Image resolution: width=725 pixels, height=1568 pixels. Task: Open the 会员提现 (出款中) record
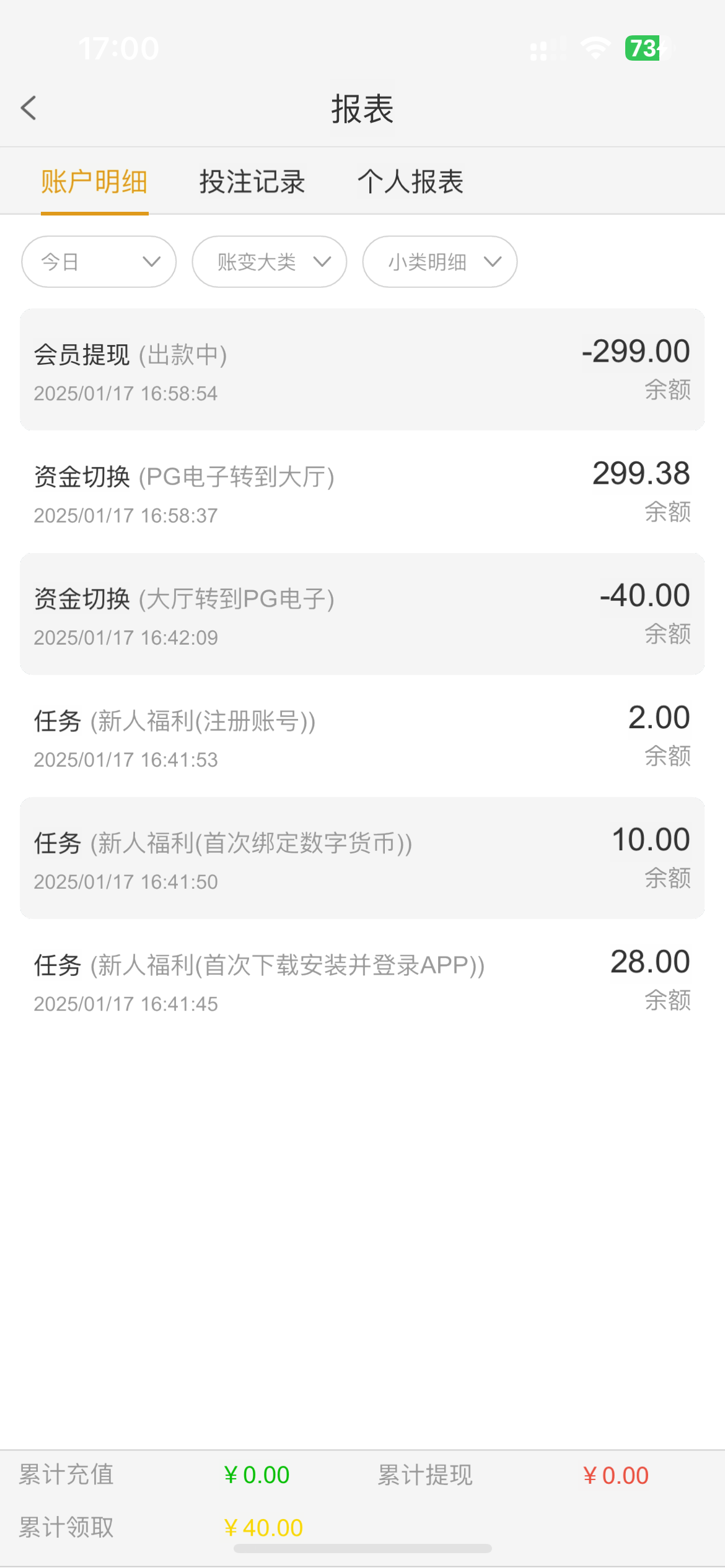[x=362, y=370]
